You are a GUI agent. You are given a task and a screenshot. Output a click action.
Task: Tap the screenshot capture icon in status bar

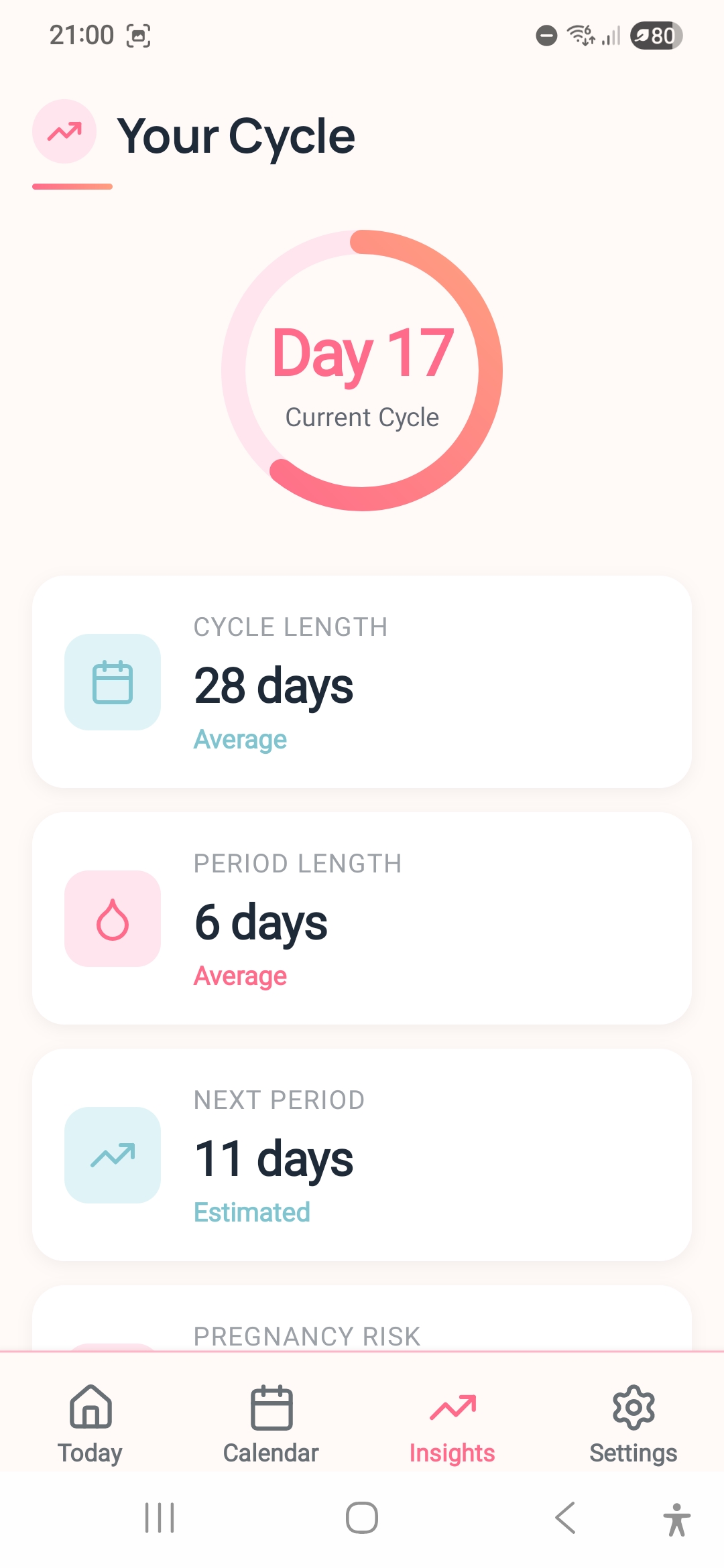click(x=139, y=36)
